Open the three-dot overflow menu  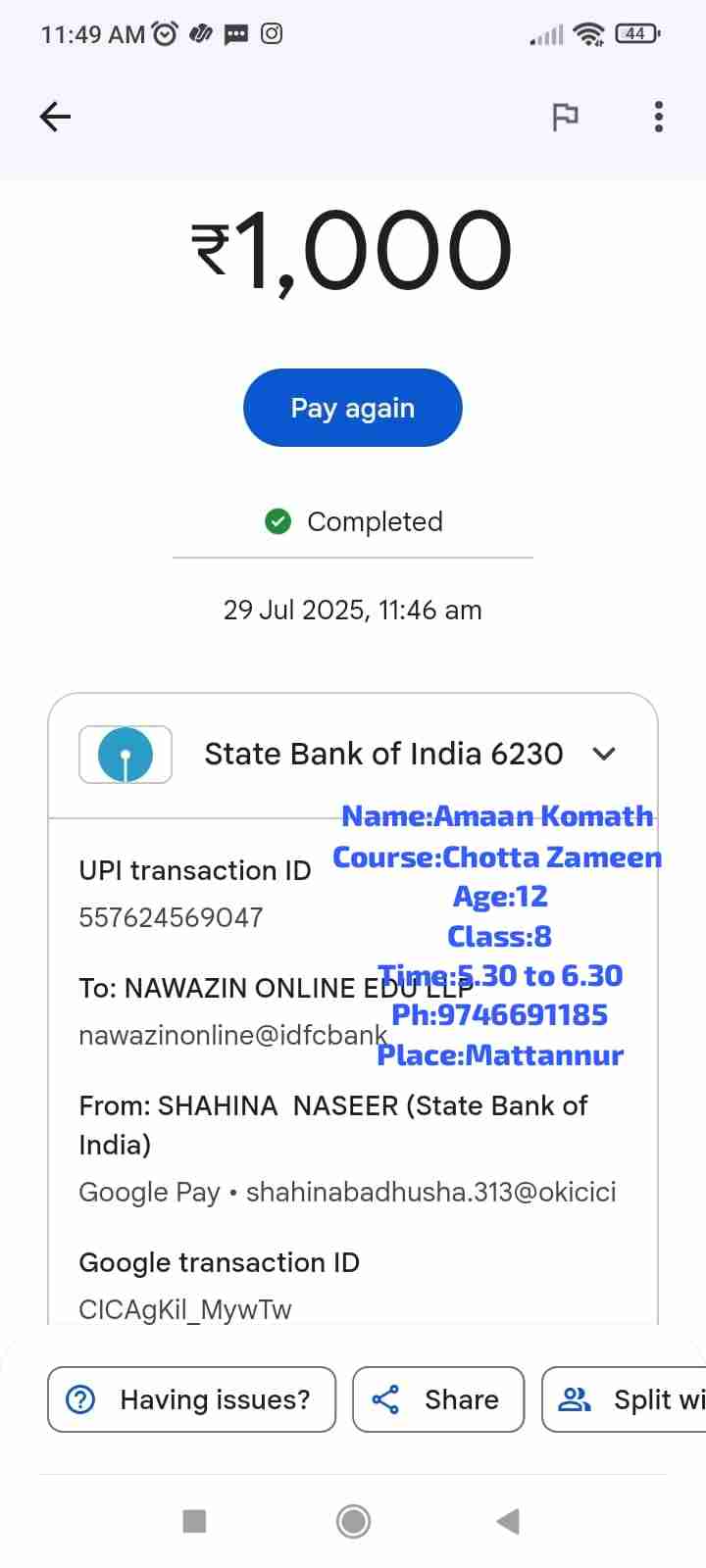658,118
